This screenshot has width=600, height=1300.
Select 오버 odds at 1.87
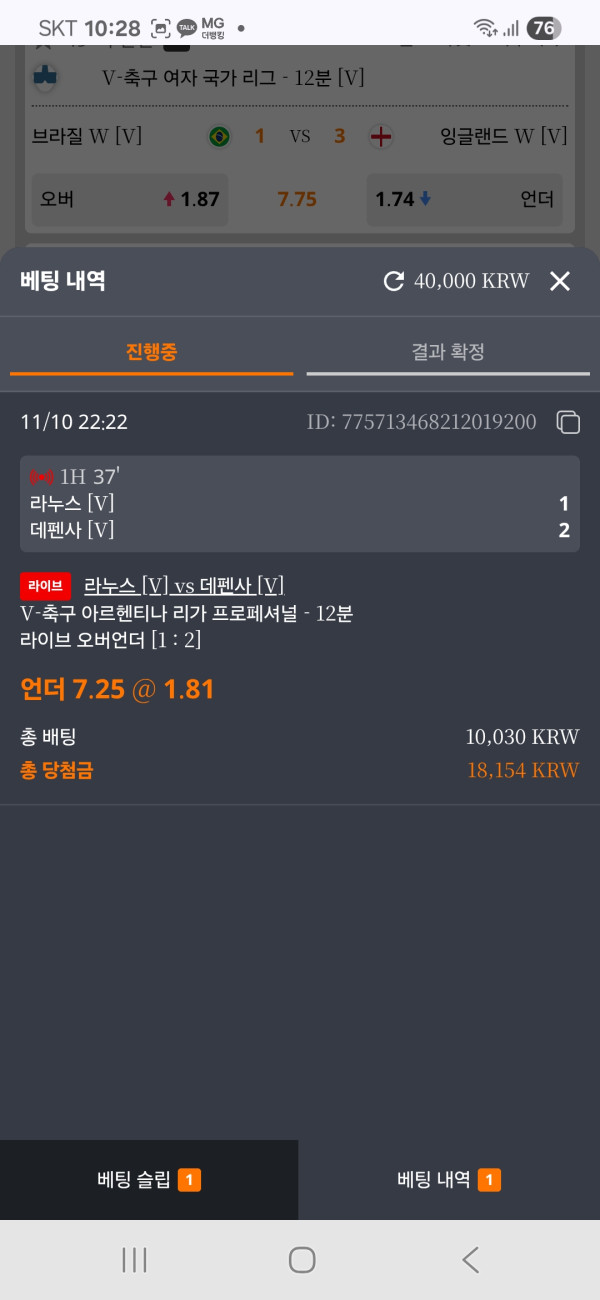click(130, 199)
